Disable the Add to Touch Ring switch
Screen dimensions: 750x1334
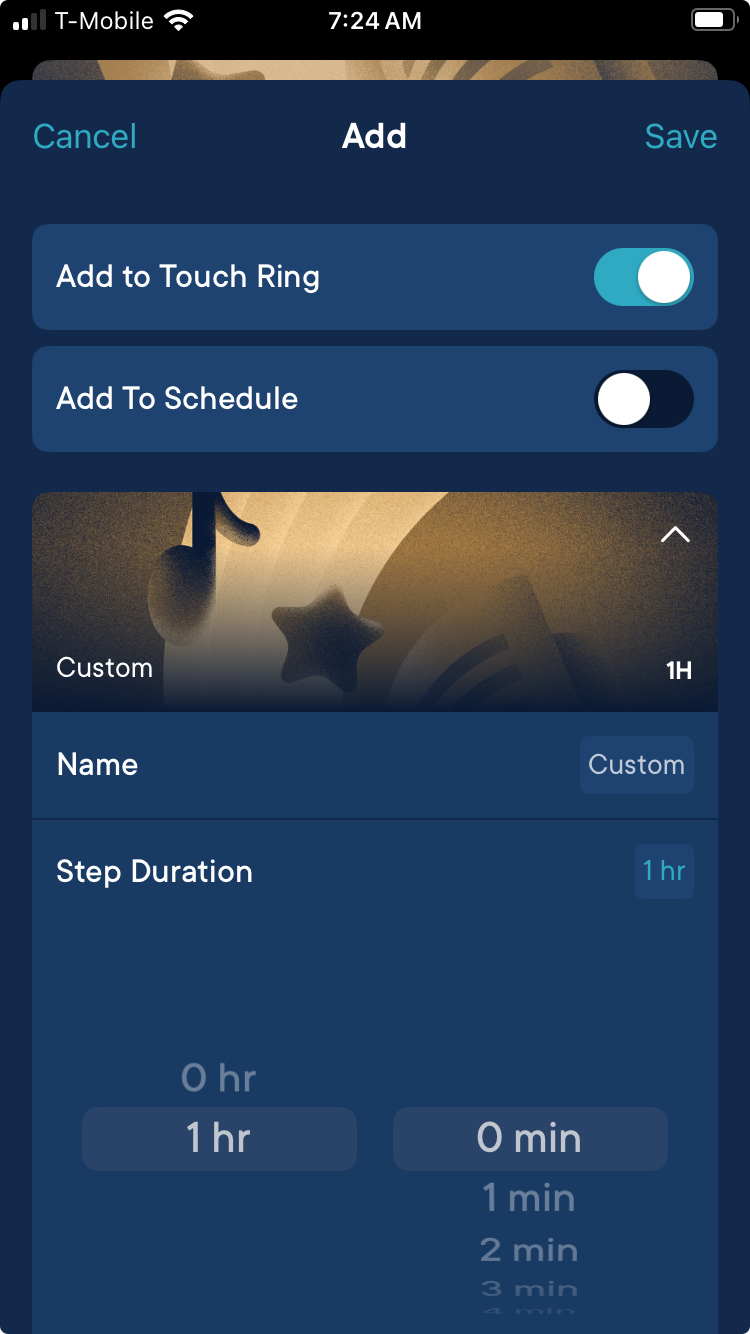(x=644, y=277)
